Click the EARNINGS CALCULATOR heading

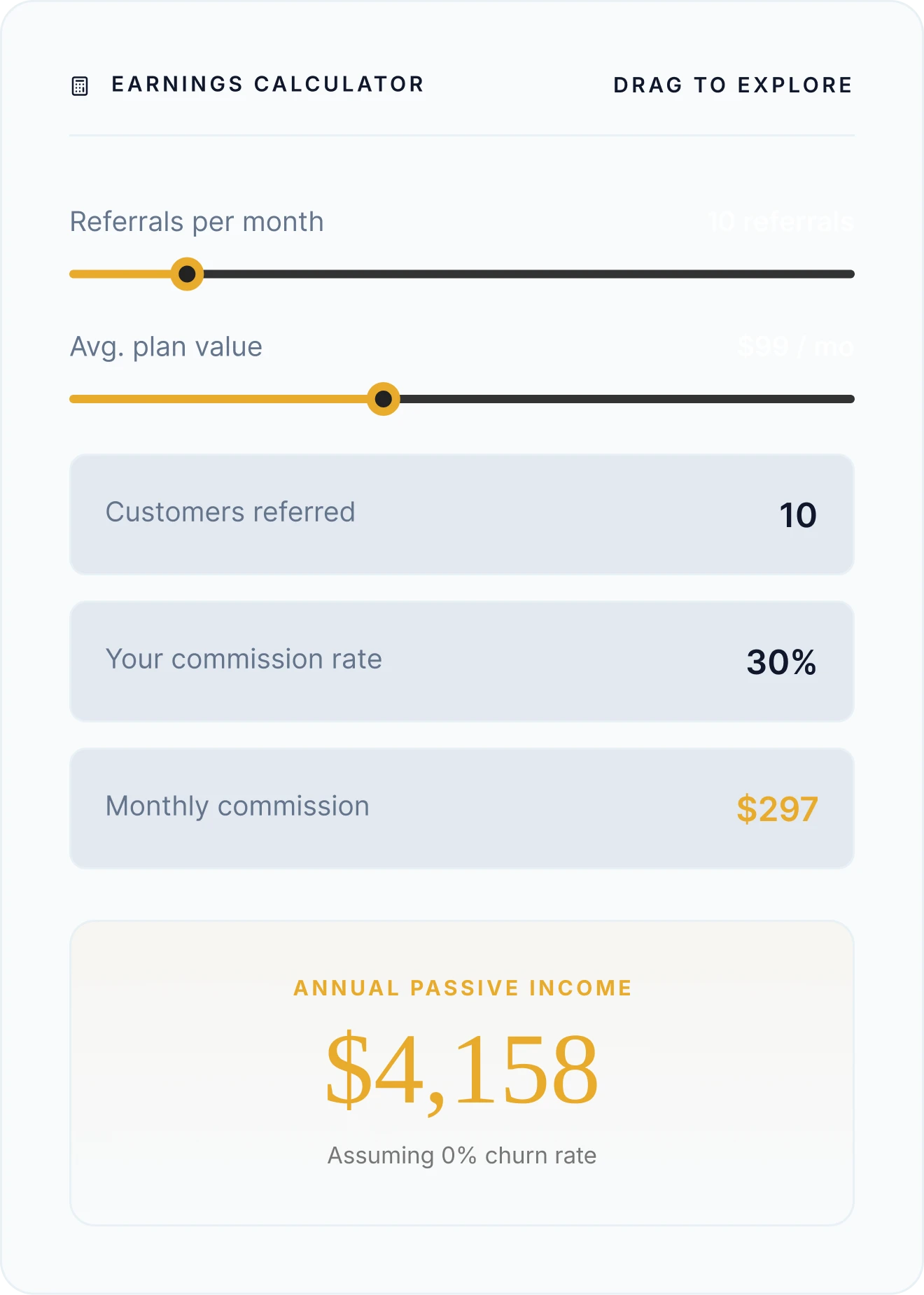(267, 85)
